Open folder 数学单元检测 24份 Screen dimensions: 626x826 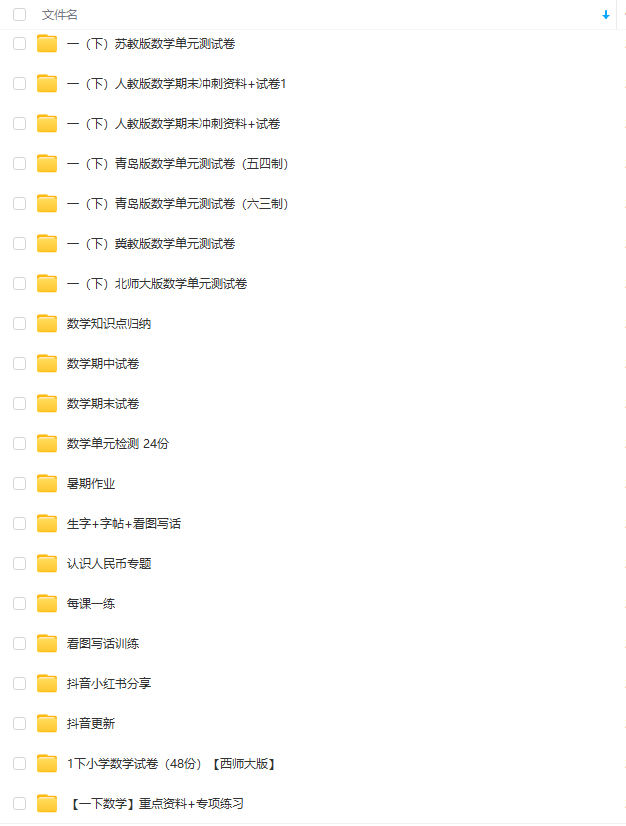pyautogui.click(x=117, y=444)
